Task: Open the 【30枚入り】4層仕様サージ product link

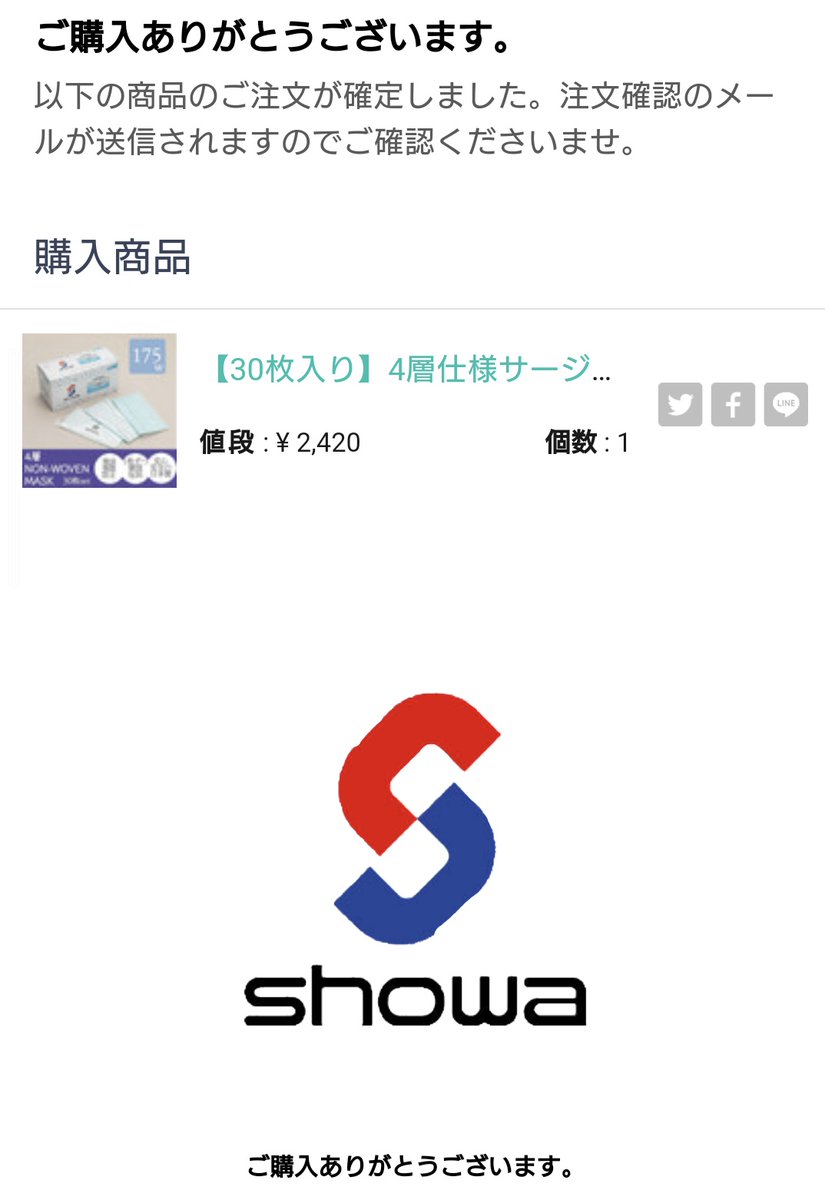Action: pos(408,369)
